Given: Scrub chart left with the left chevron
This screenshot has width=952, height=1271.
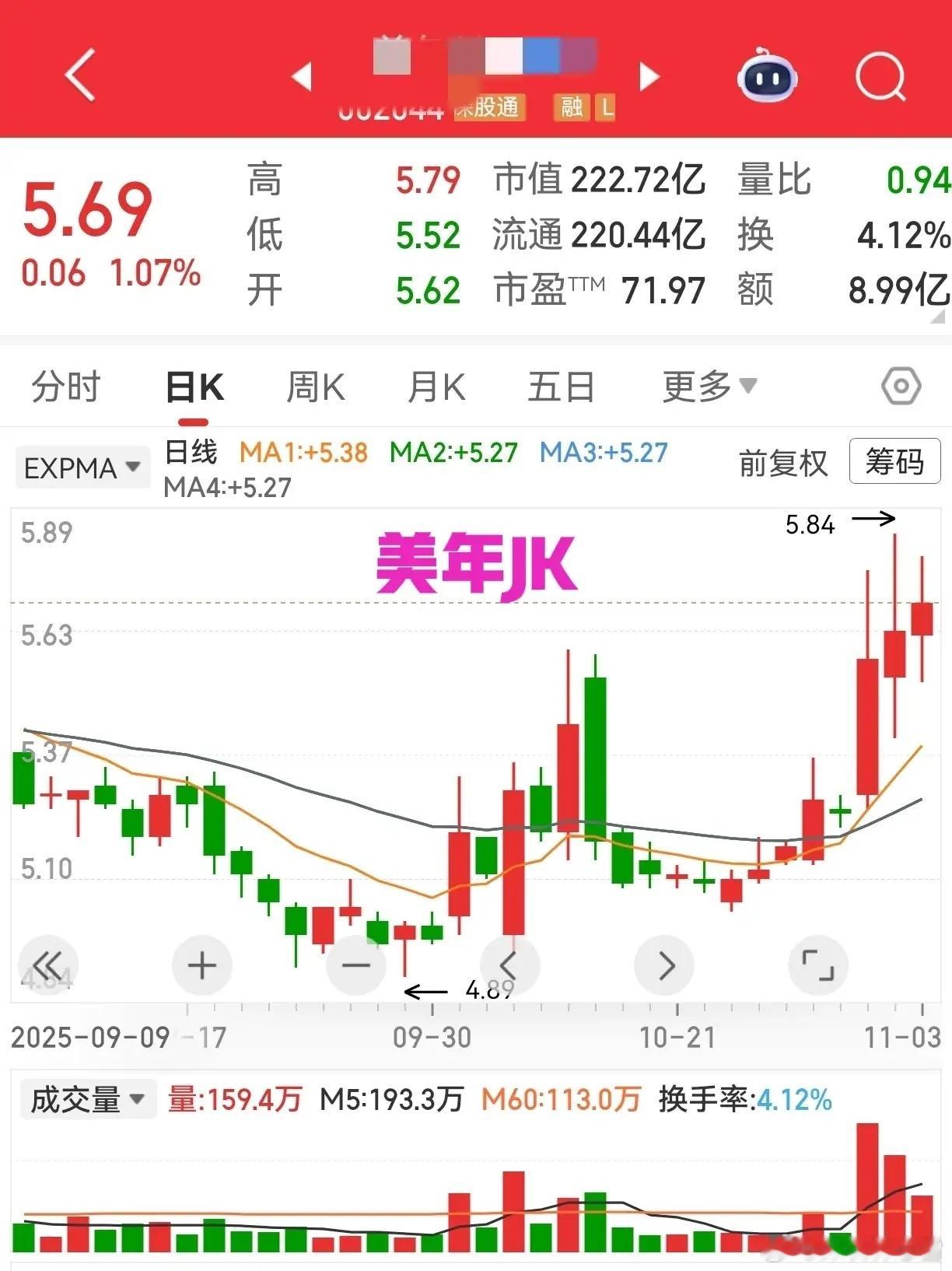Looking at the screenshot, I should pyautogui.click(x=509, y=965).
